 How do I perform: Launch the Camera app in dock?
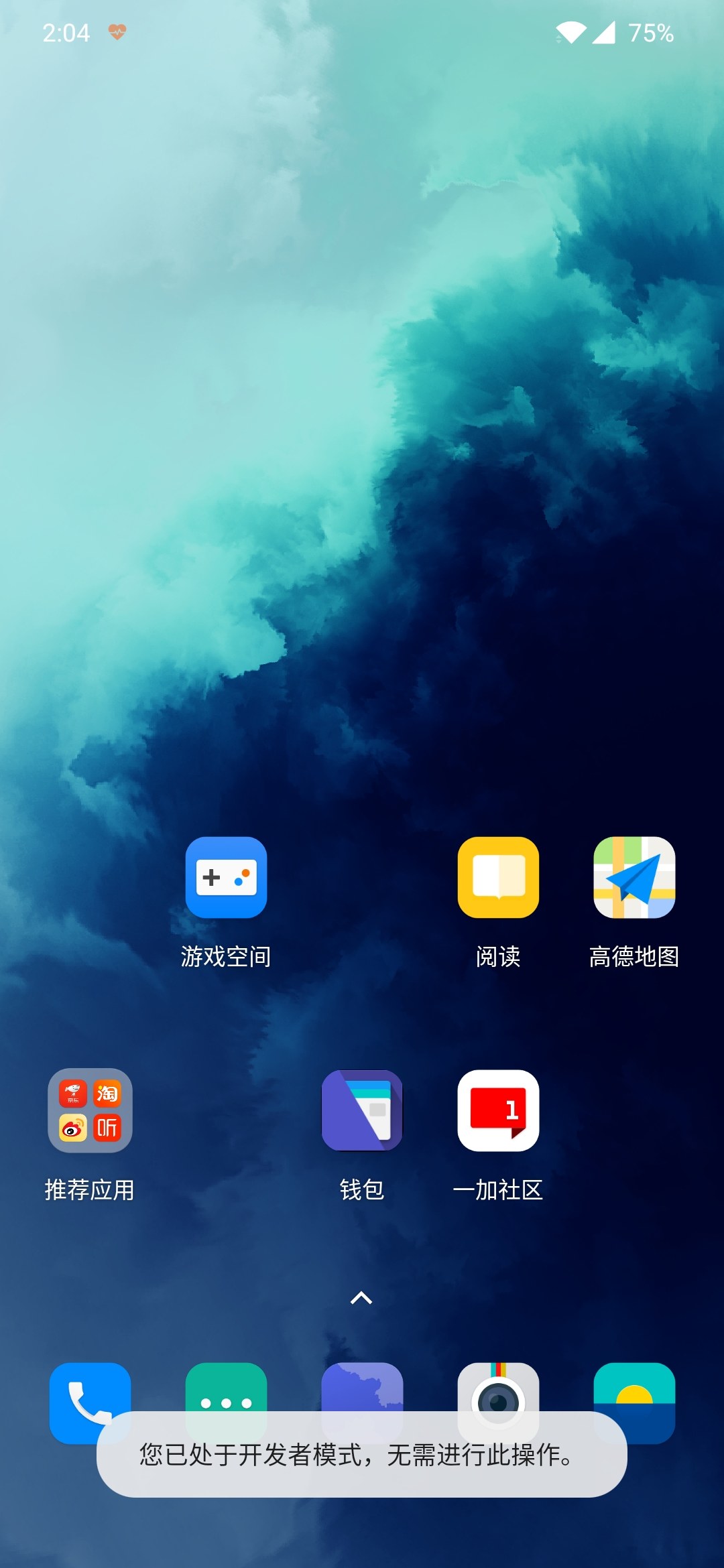498,1388
